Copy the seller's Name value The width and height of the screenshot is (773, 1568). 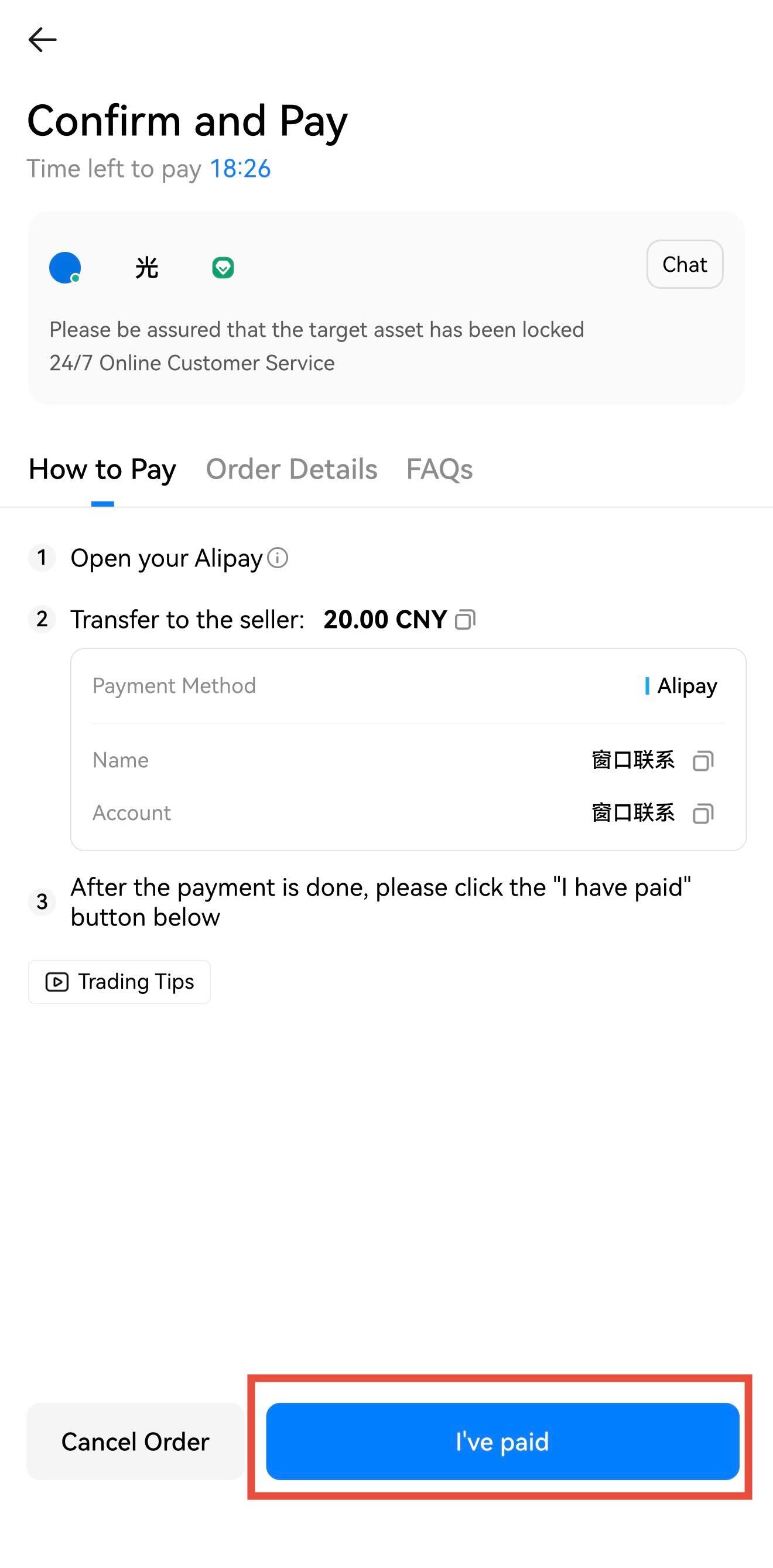pyautogui.click(x=703, y=760)
